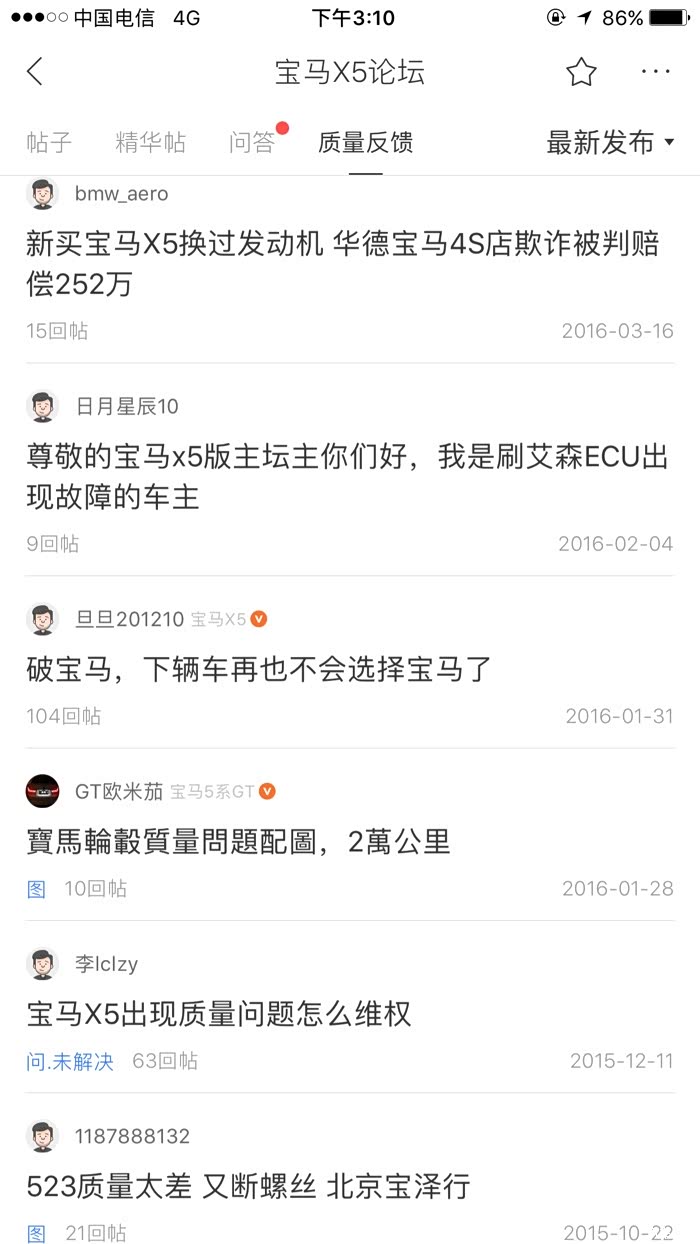The width and height of the screenshot is (700, 1244).
Task: View the profile avatar of 日月星辰10
Action: pos(43,406)
